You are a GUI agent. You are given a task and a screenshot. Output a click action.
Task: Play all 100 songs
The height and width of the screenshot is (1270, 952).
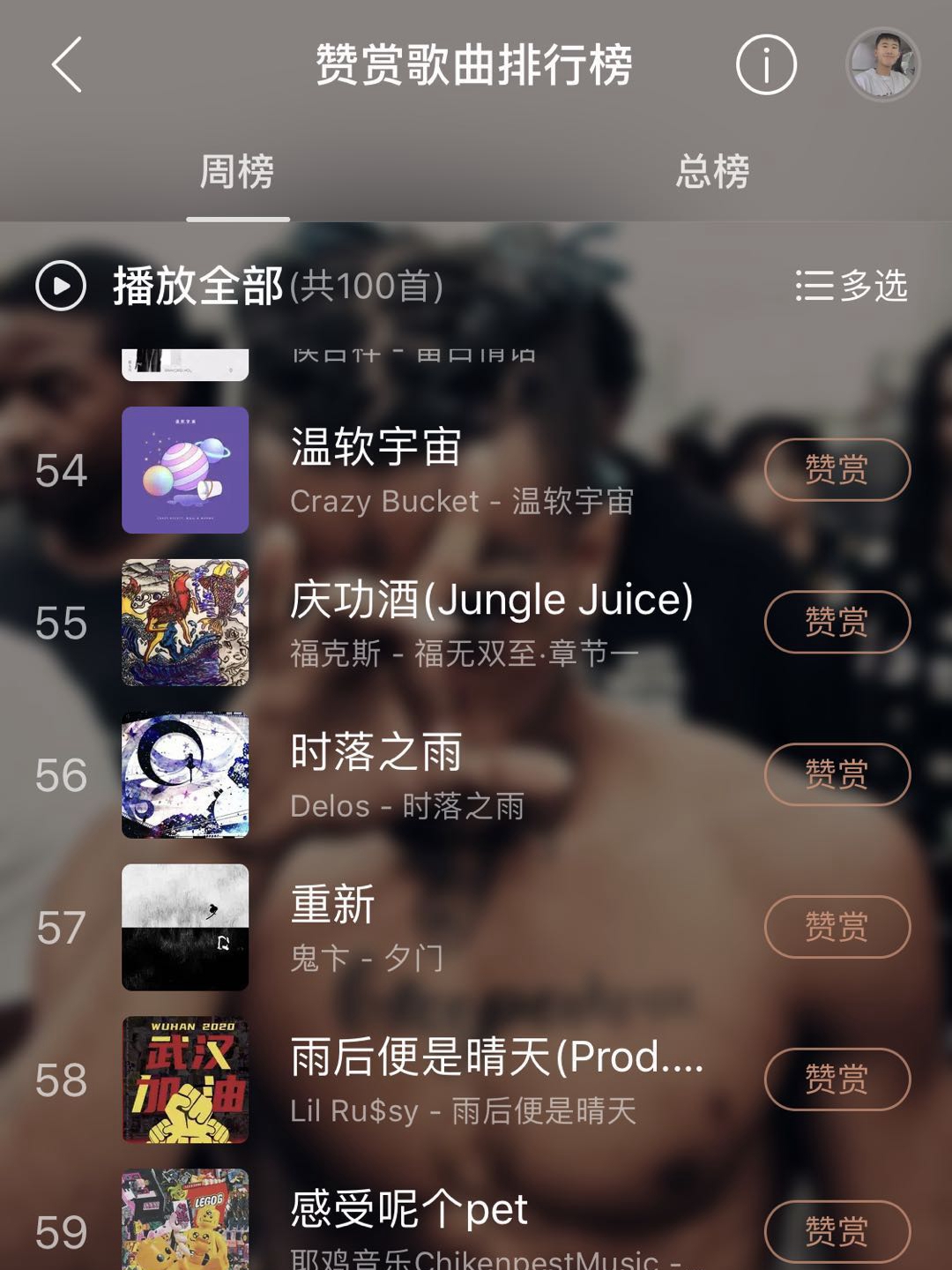[x=238, y=286]
